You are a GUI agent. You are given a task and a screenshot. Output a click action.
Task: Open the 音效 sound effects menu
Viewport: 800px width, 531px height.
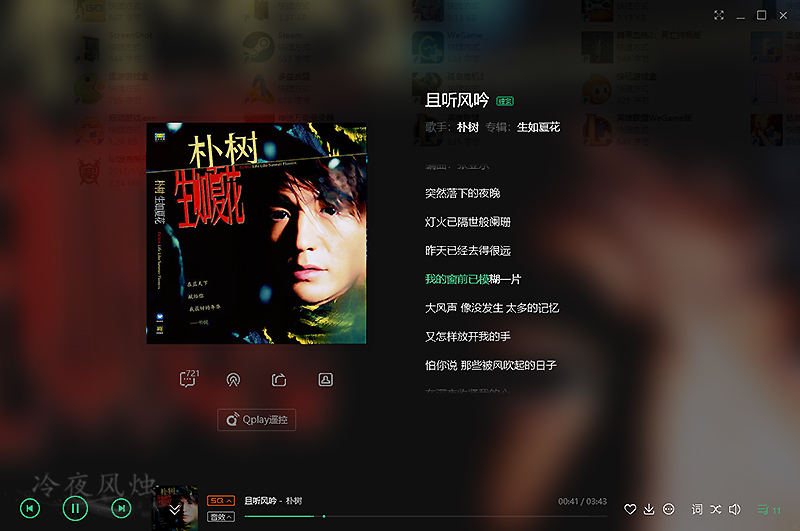(x=221, y=516)
